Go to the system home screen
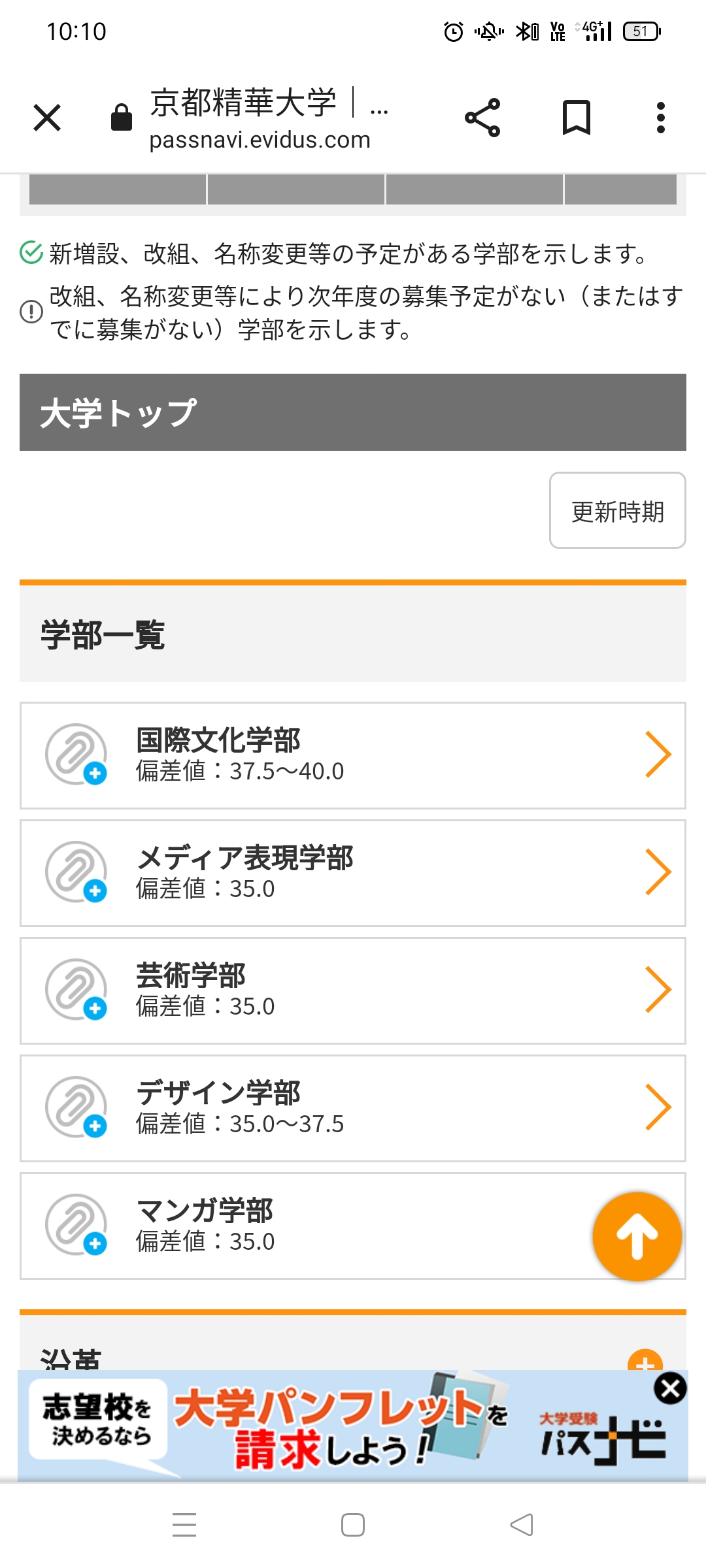Image resolution: width=706 pixels, height=1568 pixels. (353, 1526)
